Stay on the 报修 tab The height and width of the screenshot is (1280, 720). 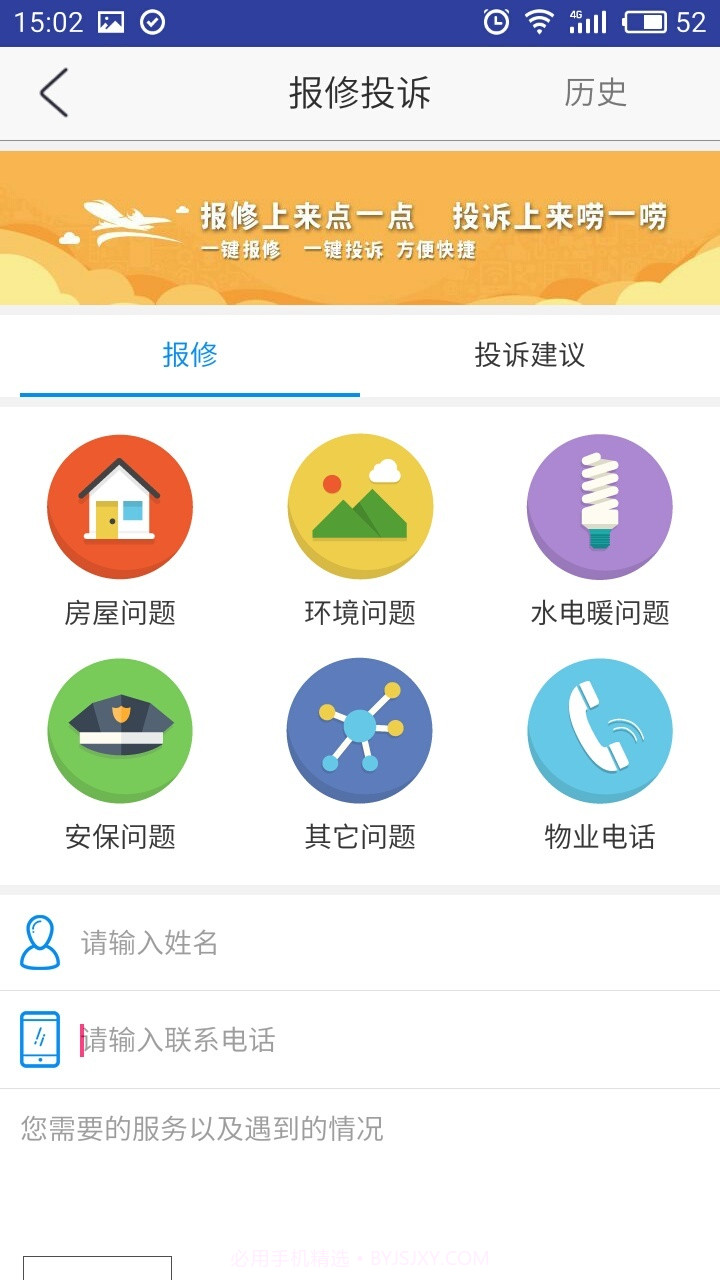point(189,355)
